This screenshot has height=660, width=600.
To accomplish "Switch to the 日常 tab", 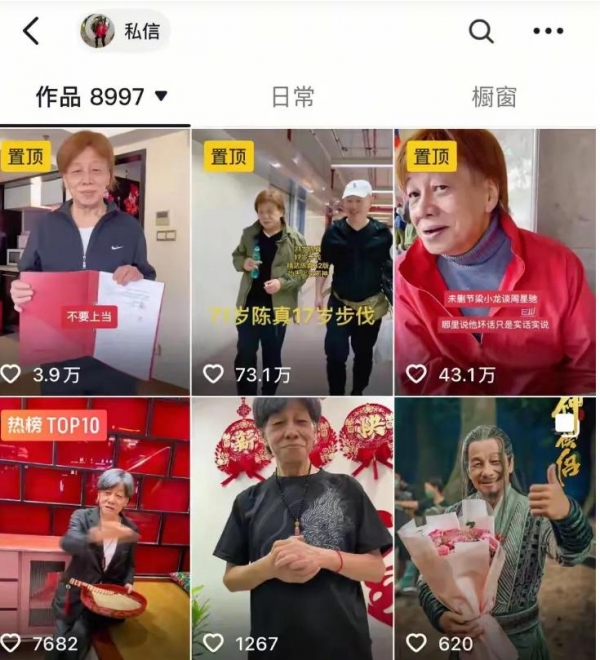I will [292, 97].
